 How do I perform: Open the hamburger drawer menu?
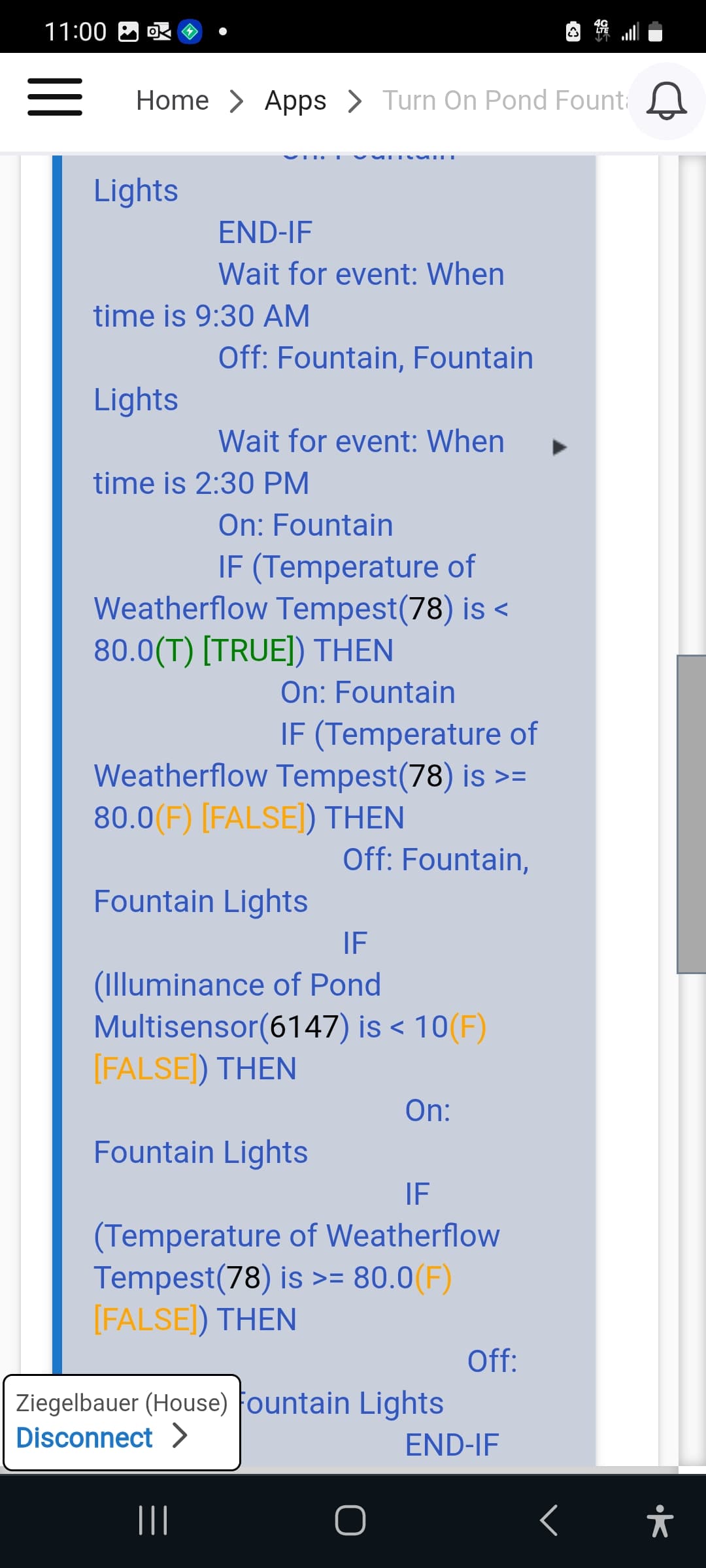[x=55, y=97]
